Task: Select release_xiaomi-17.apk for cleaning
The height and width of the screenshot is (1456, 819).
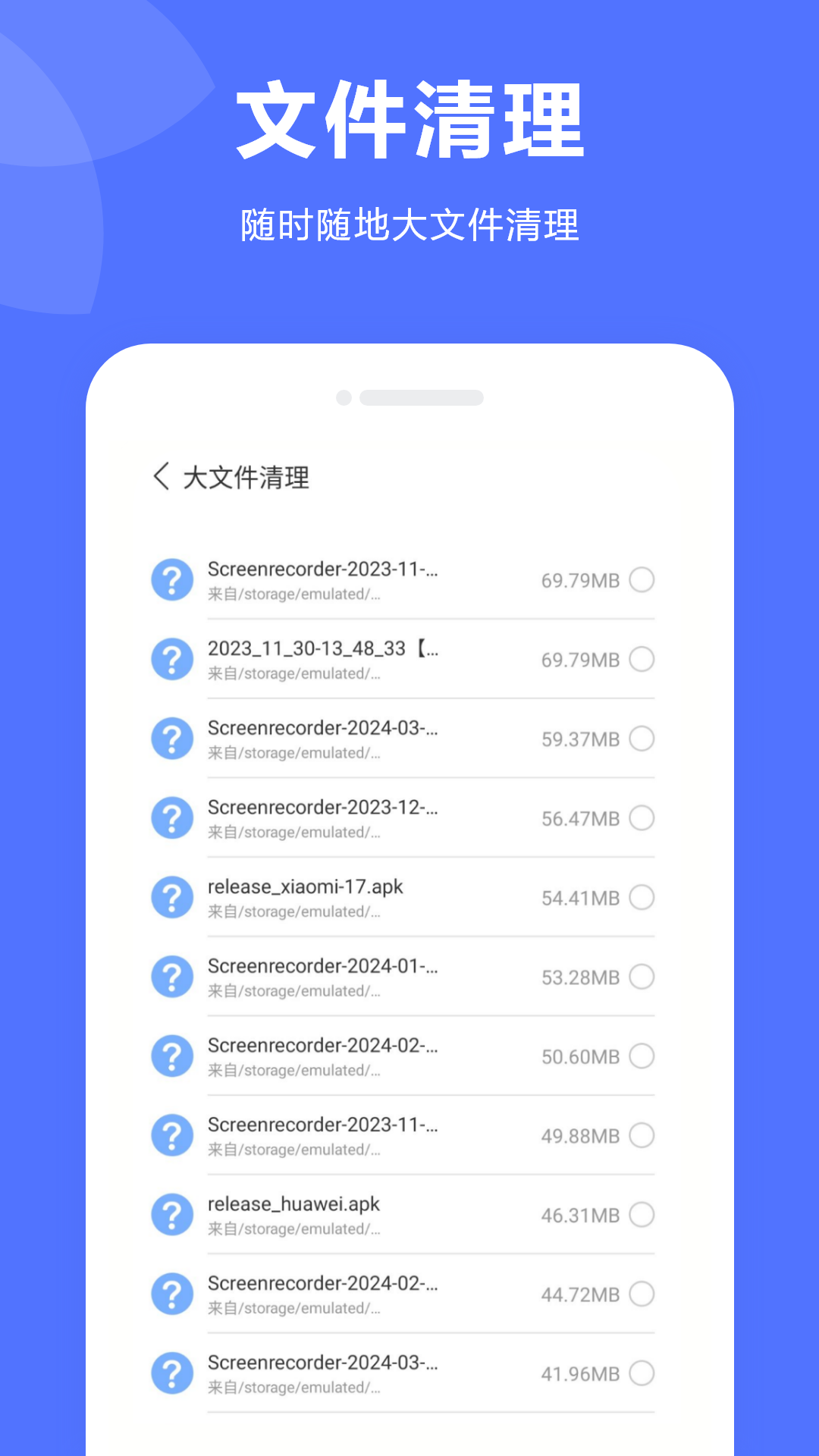Action: point(642,897)
